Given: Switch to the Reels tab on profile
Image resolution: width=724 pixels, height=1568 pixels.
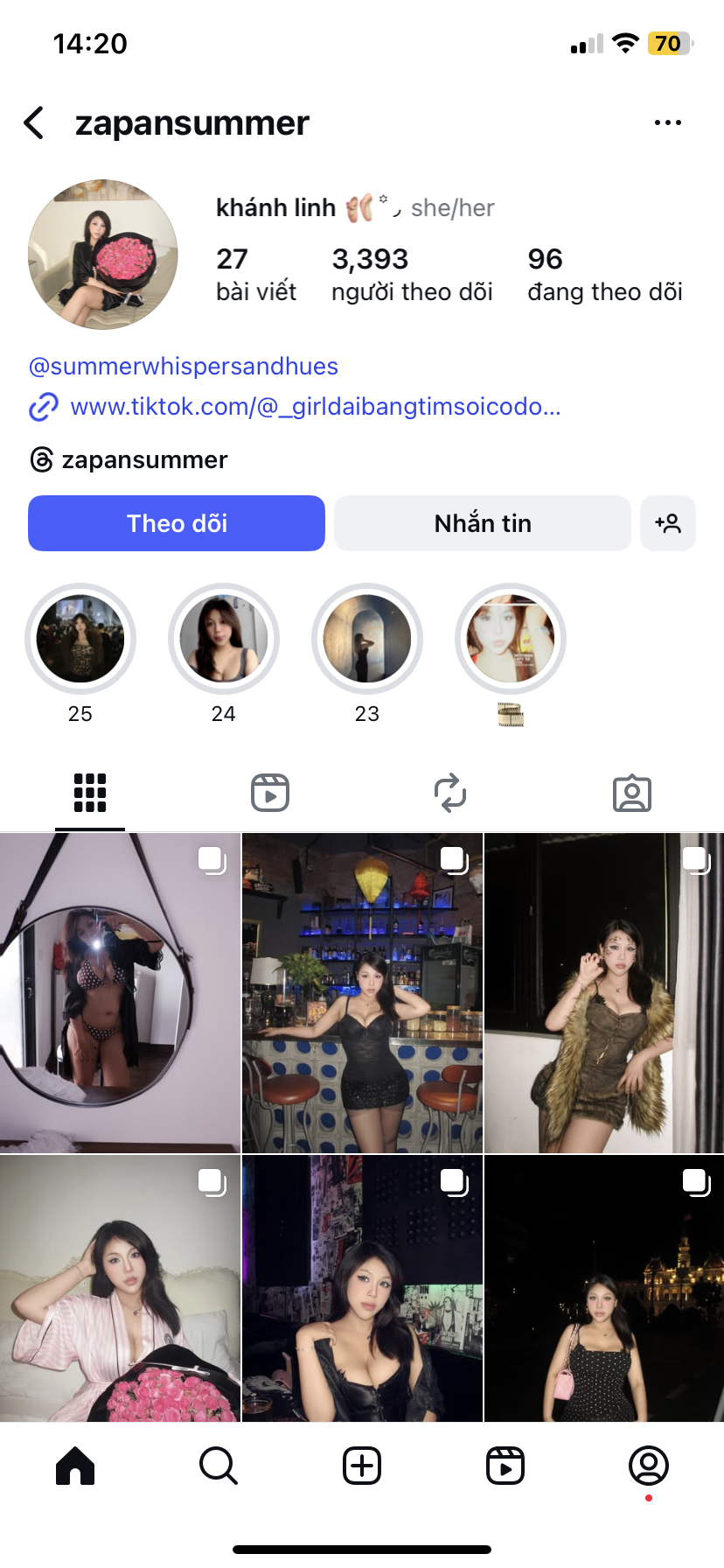Looking at the screenshot, I should tap(270, 793).
